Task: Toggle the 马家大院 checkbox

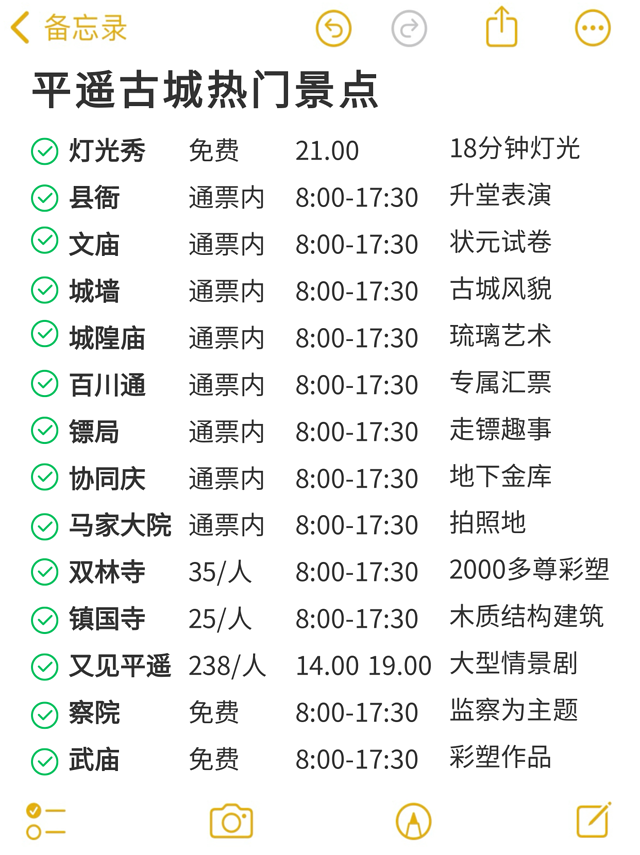Action: click(x=45, y=525)
